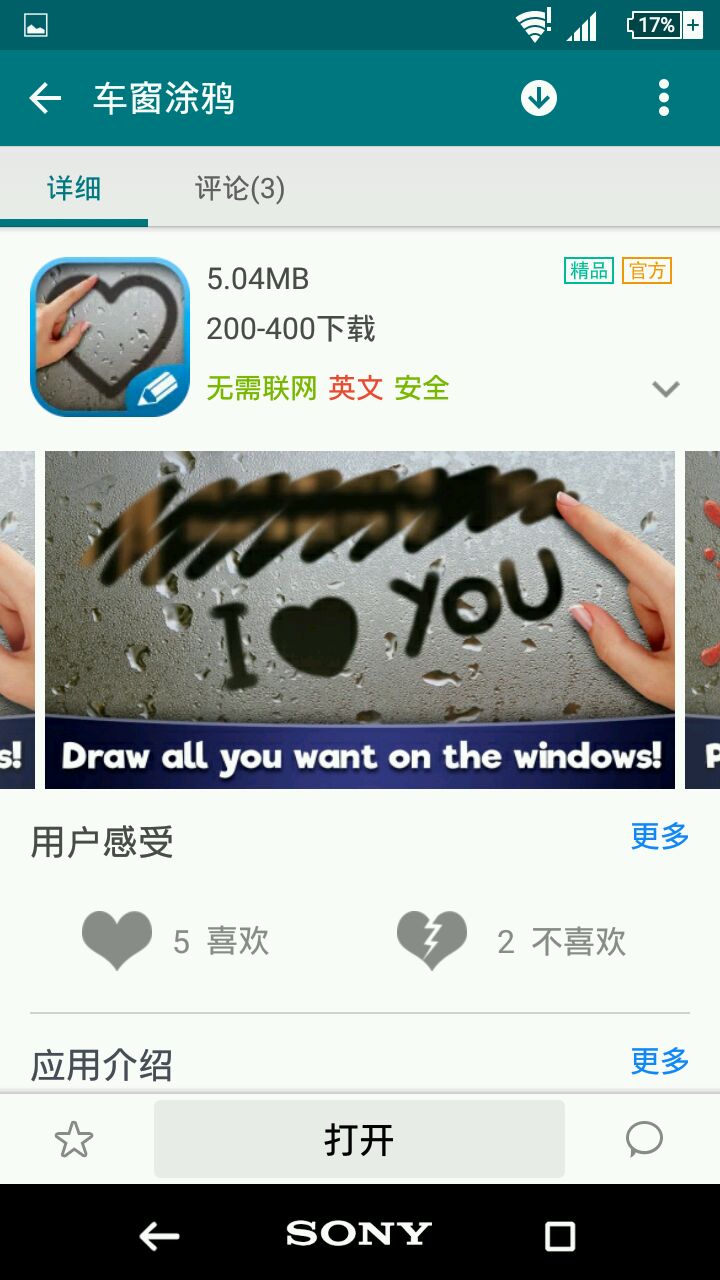Mark the app as 喜欢 with the heart
The height and width of the screenshot is (1280, 720).
pyautogui.click(x=117, y=940)
